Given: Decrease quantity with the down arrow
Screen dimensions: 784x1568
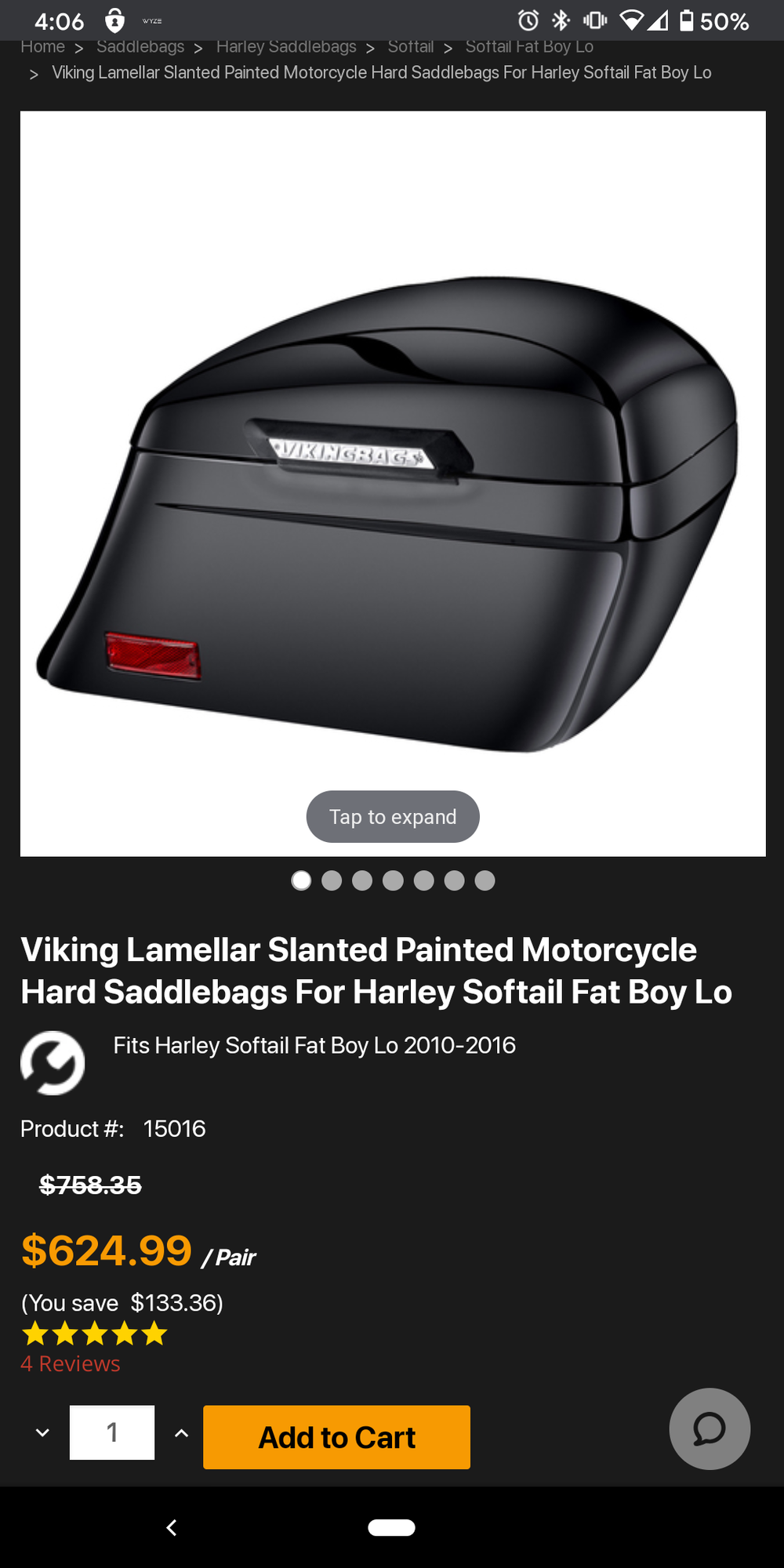Looking at the screenshot, I should [43, 1432].
